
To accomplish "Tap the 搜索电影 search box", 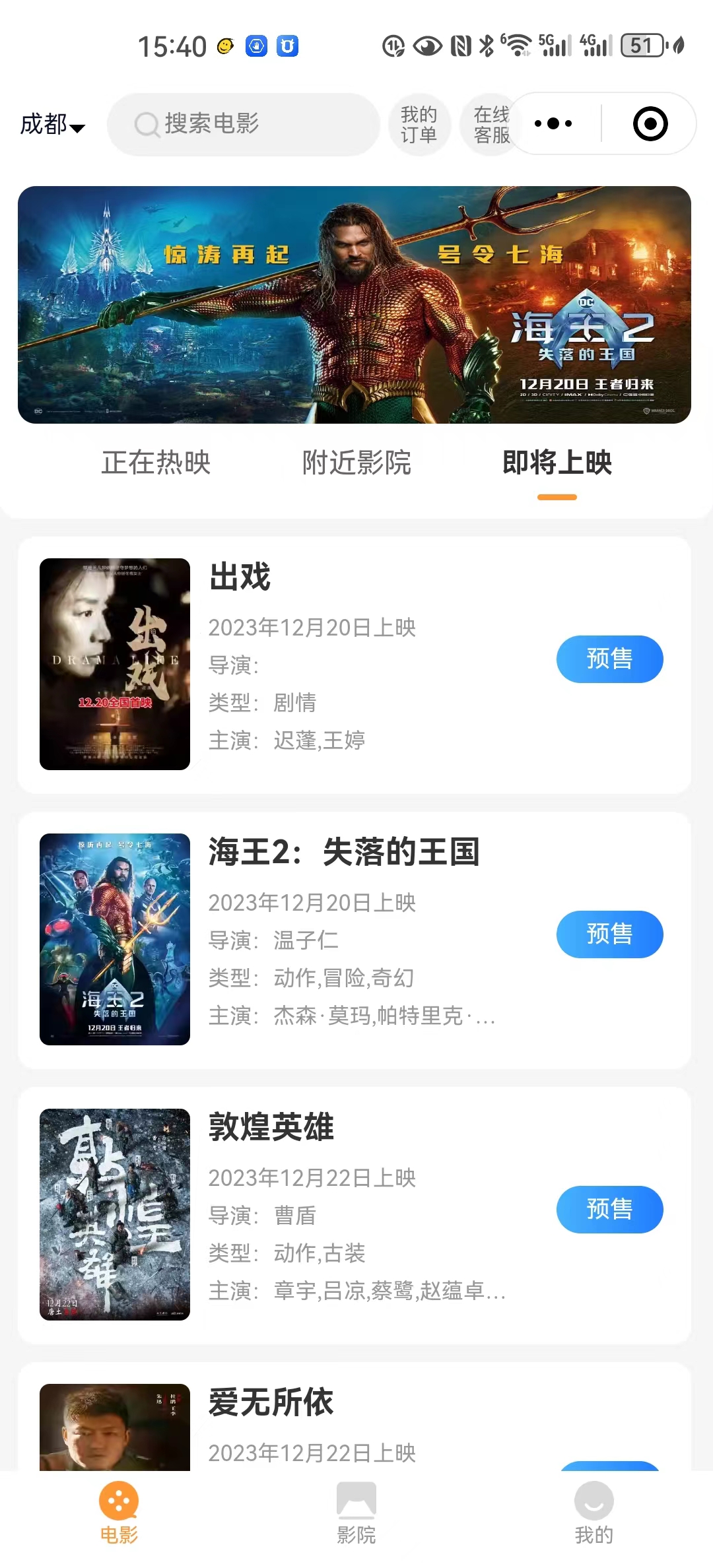I will click(243, 124).
